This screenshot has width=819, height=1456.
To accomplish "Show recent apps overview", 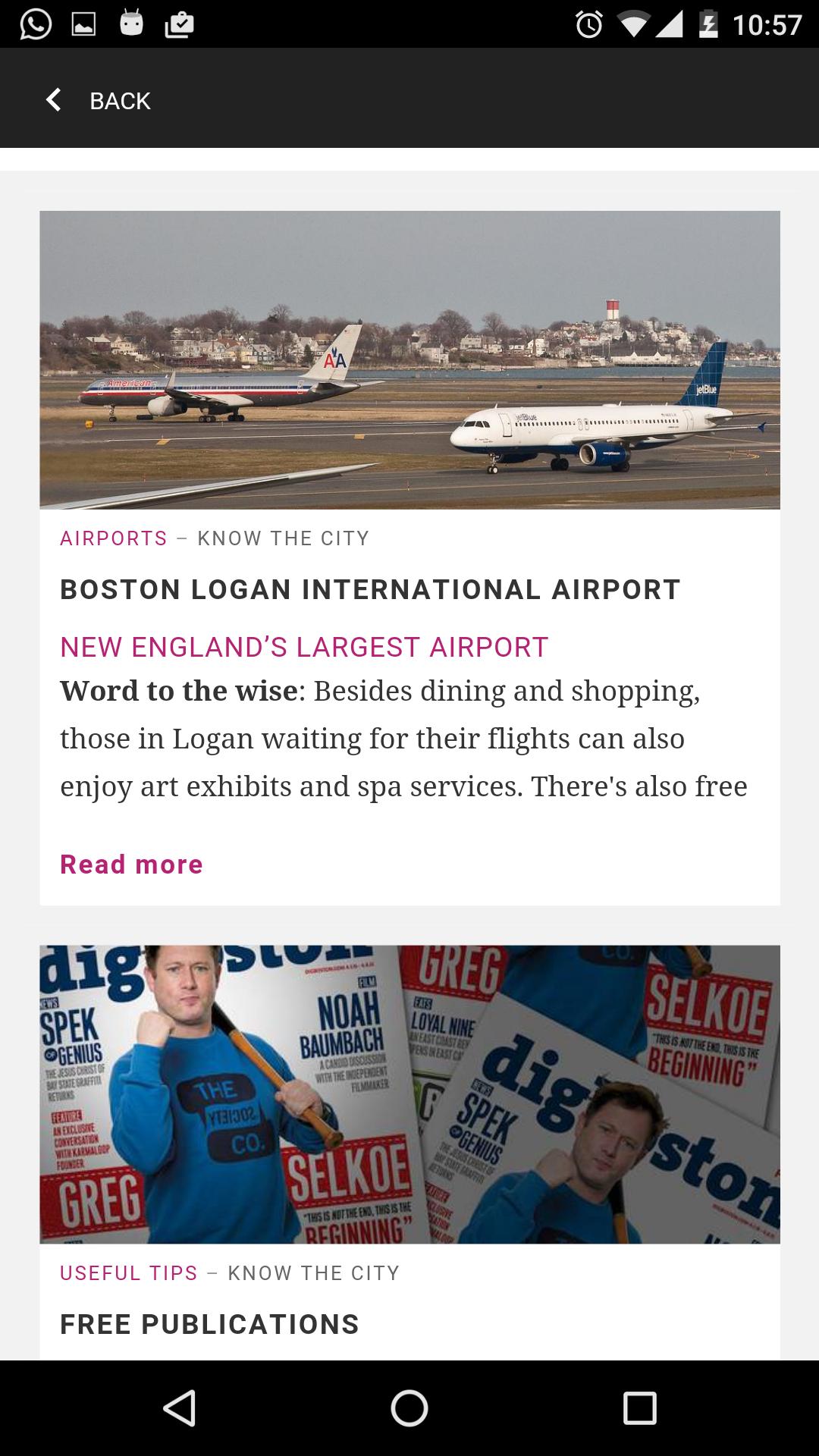I will click(639, 1408).
